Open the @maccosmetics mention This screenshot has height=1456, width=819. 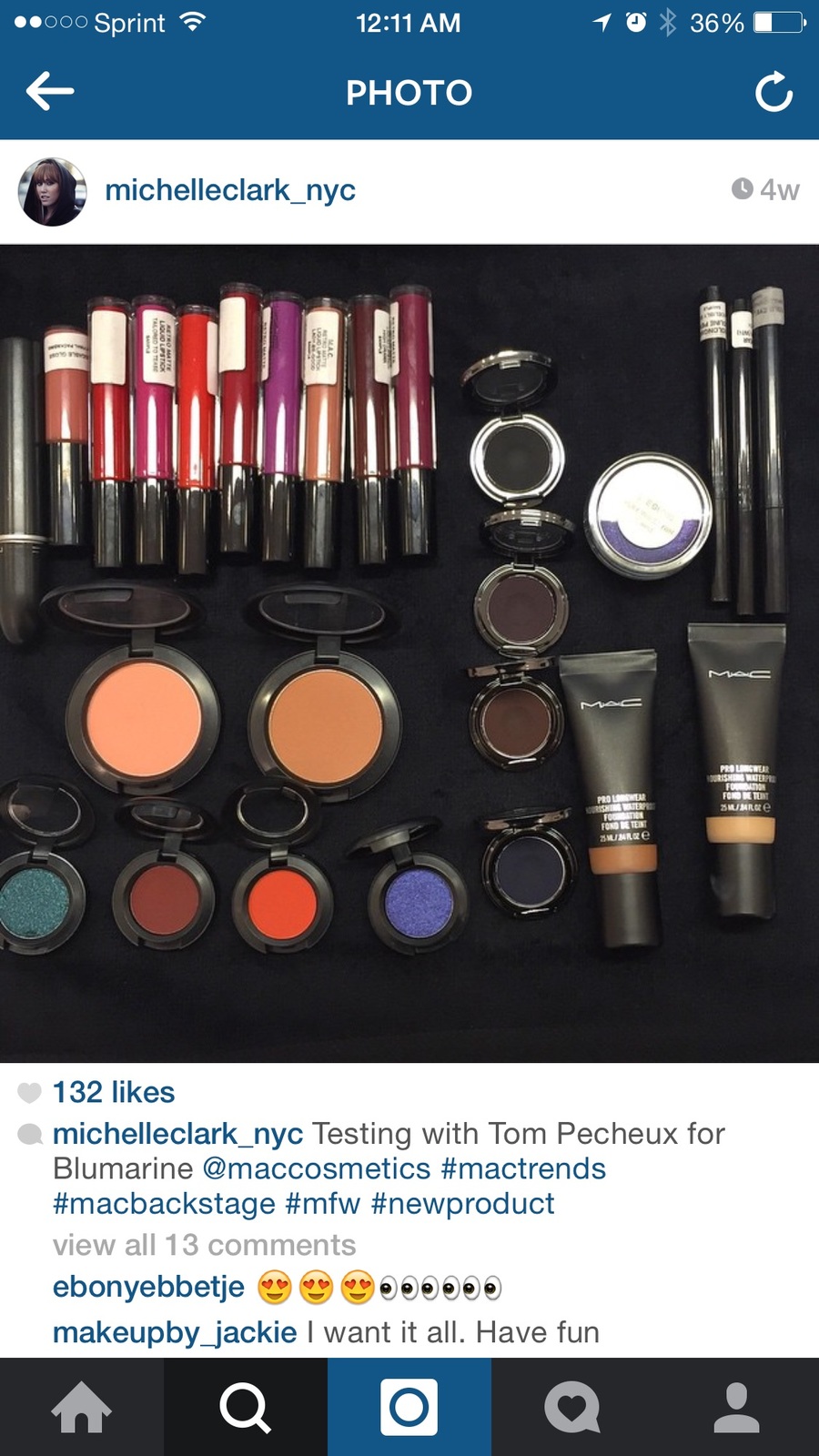[317, 1168]
